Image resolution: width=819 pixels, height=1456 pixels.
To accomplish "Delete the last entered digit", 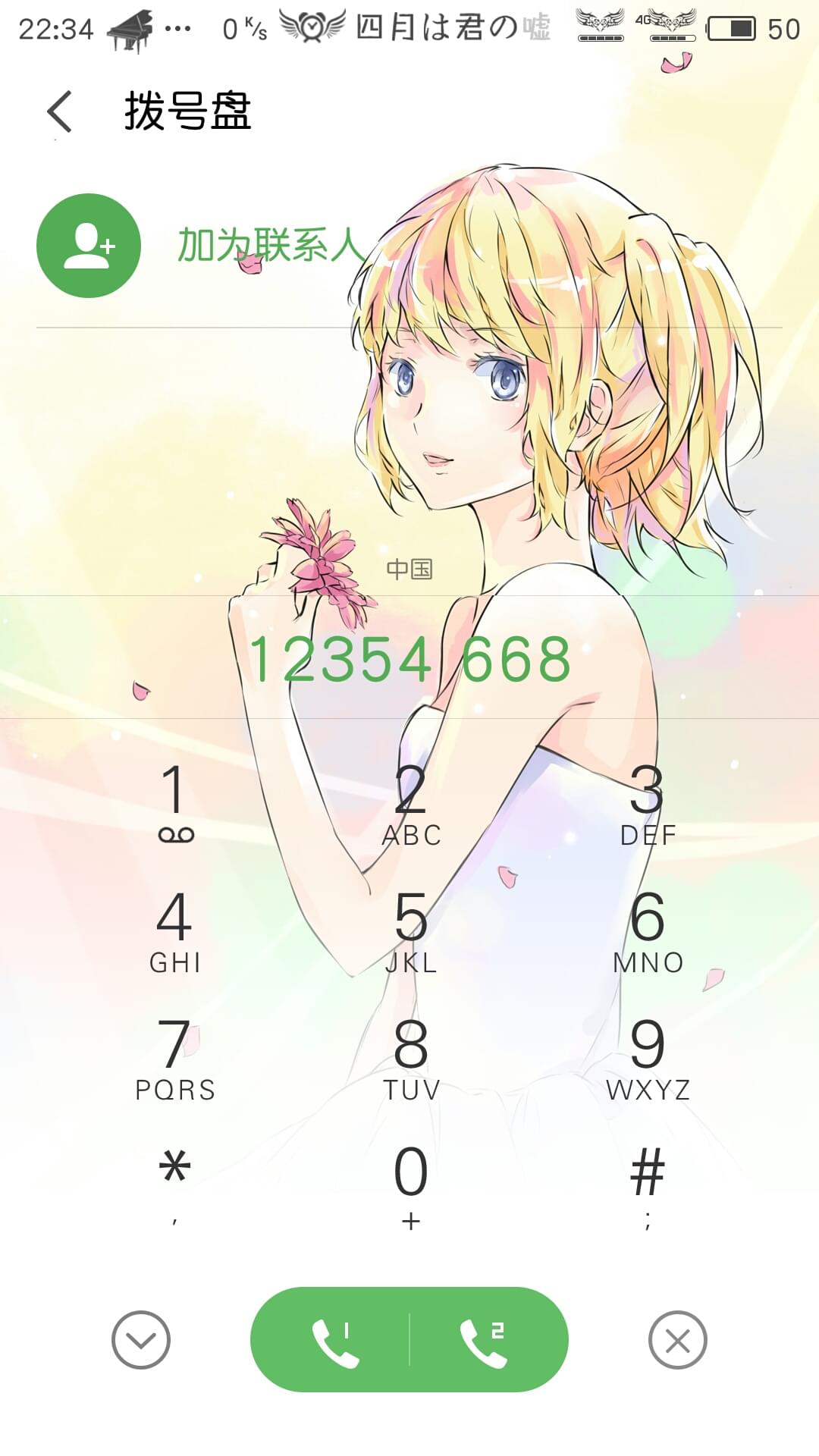I will pos(678,1340).
